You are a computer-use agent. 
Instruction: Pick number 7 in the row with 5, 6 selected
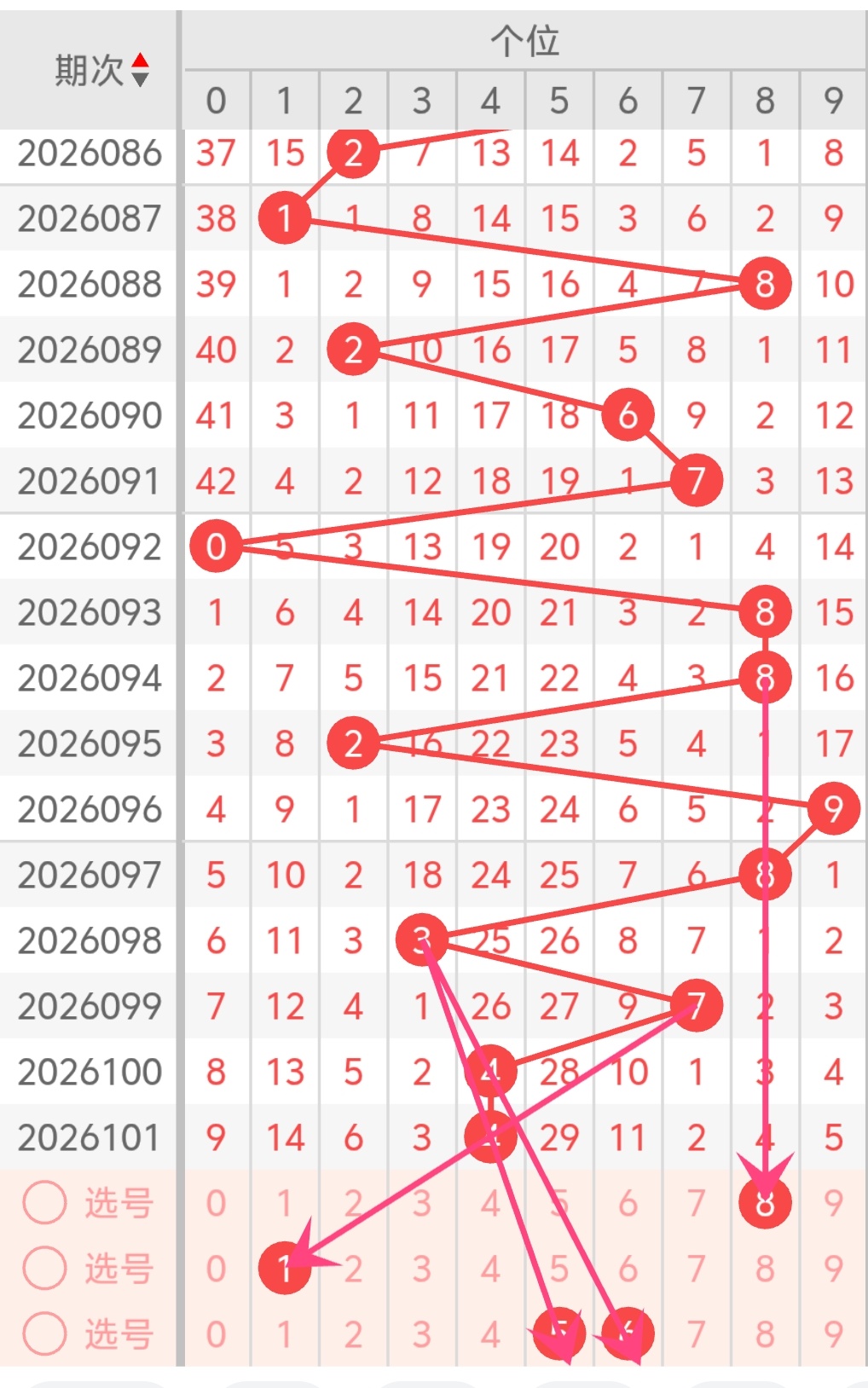(x=696, y=1334)
